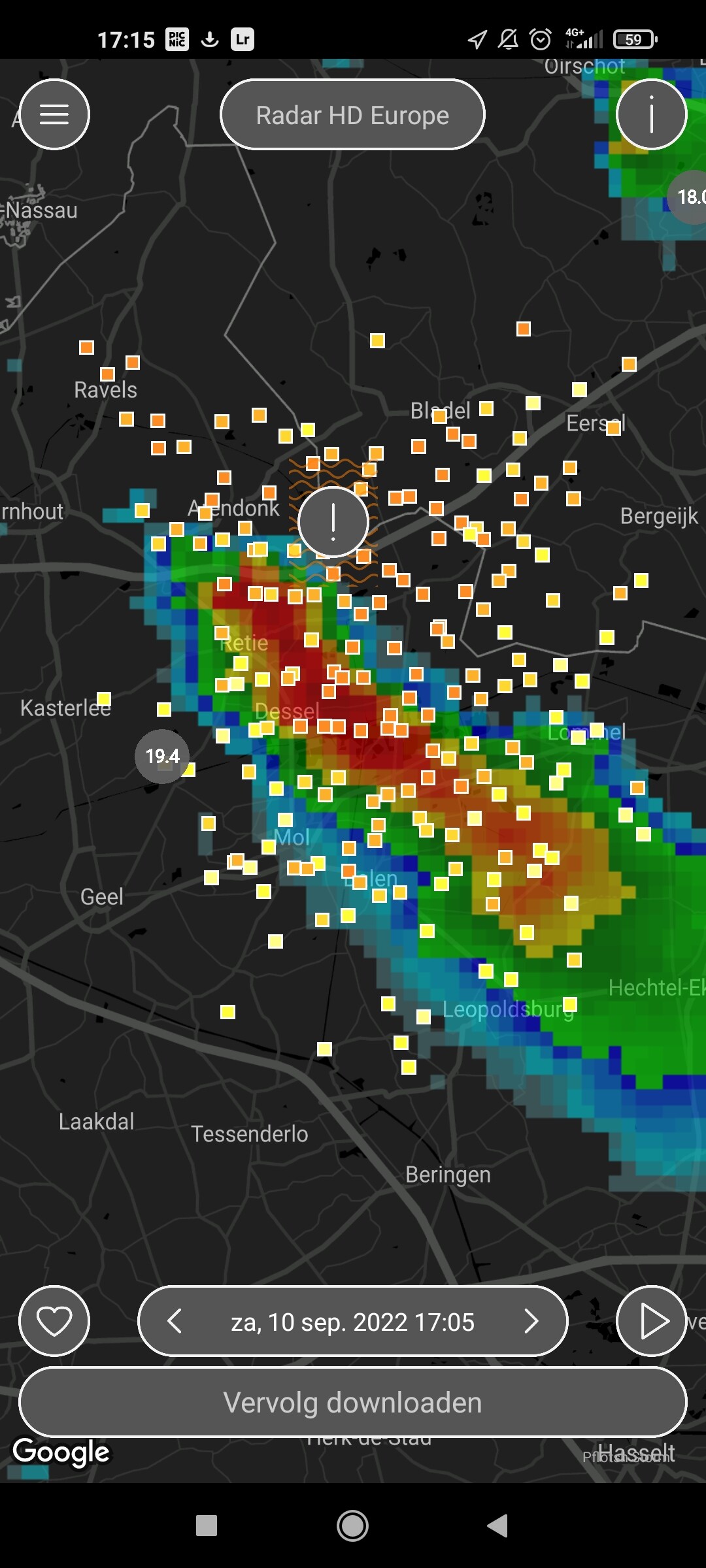The height and width of the screenshot is (1568, 706).
Task: Go back with the system back button
Action: pos(498,1526)
